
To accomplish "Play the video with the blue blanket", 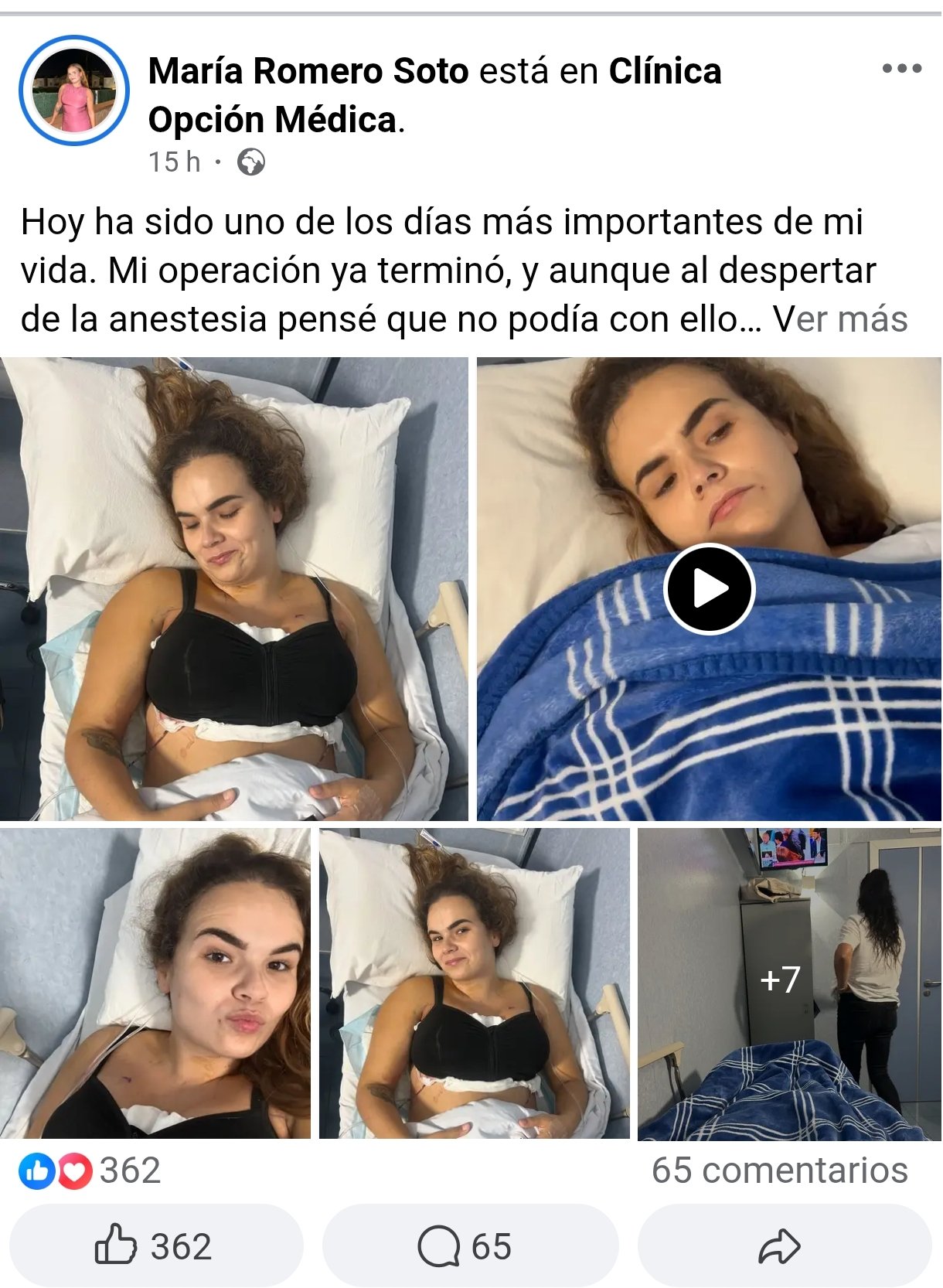I will tap(708, 589).
